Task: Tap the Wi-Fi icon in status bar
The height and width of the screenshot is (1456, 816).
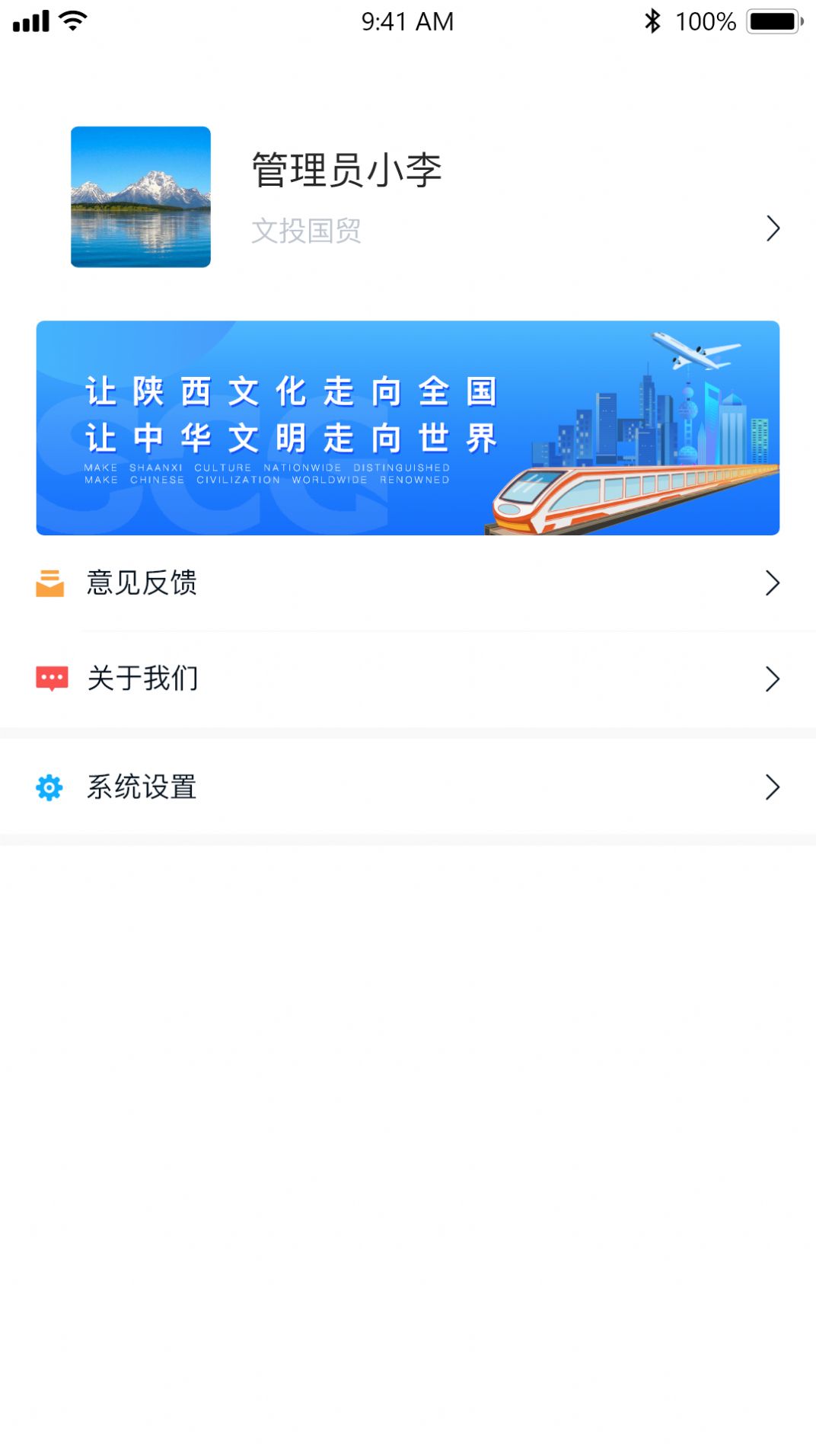Action: pyautogui.click(x=72, y=21)
